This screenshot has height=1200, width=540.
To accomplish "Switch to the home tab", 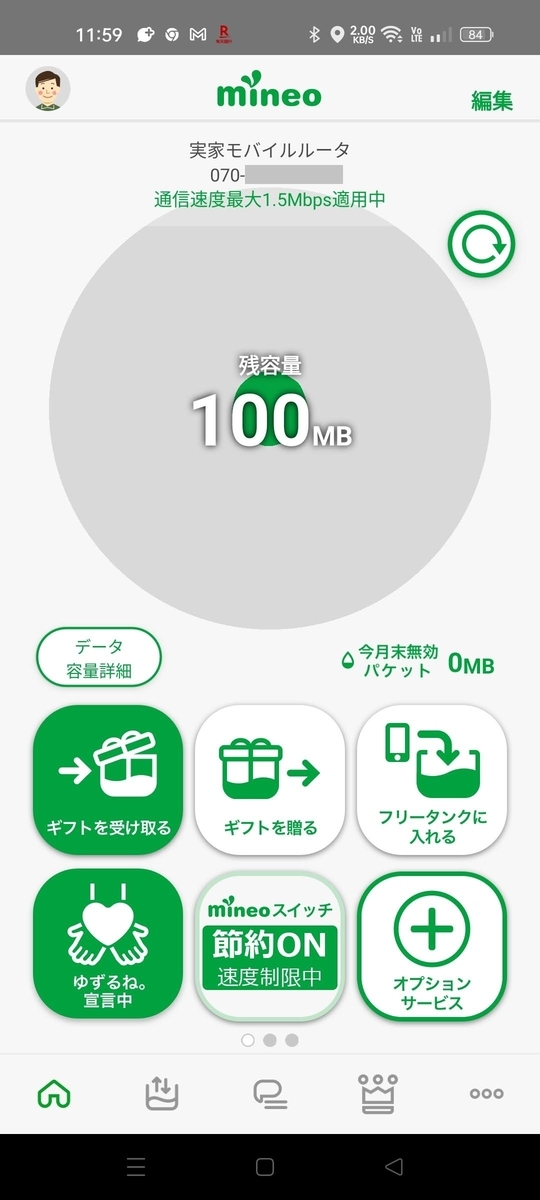I will coord(54,1094).
